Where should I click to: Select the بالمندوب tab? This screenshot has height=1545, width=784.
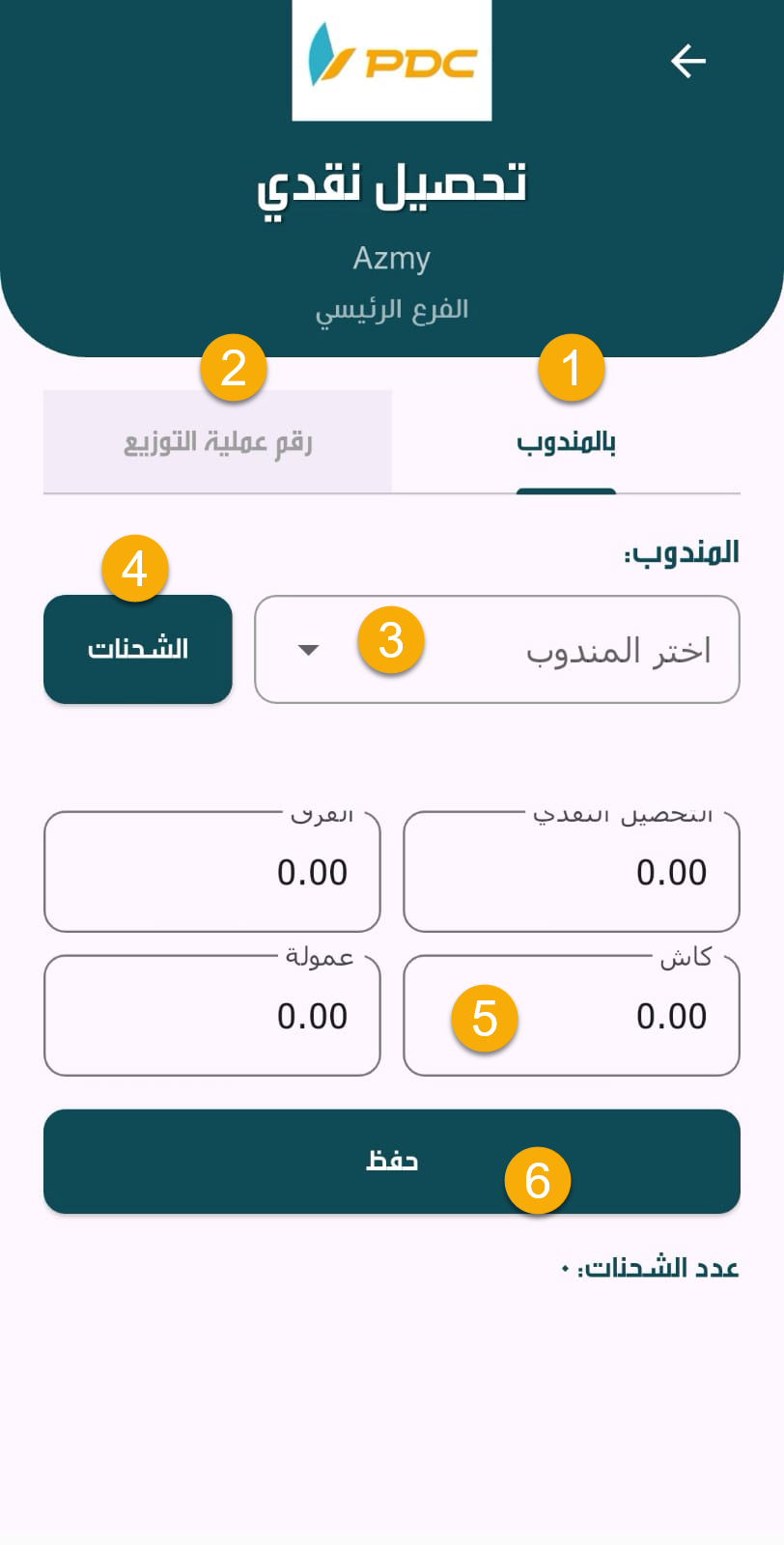(566, 442)
